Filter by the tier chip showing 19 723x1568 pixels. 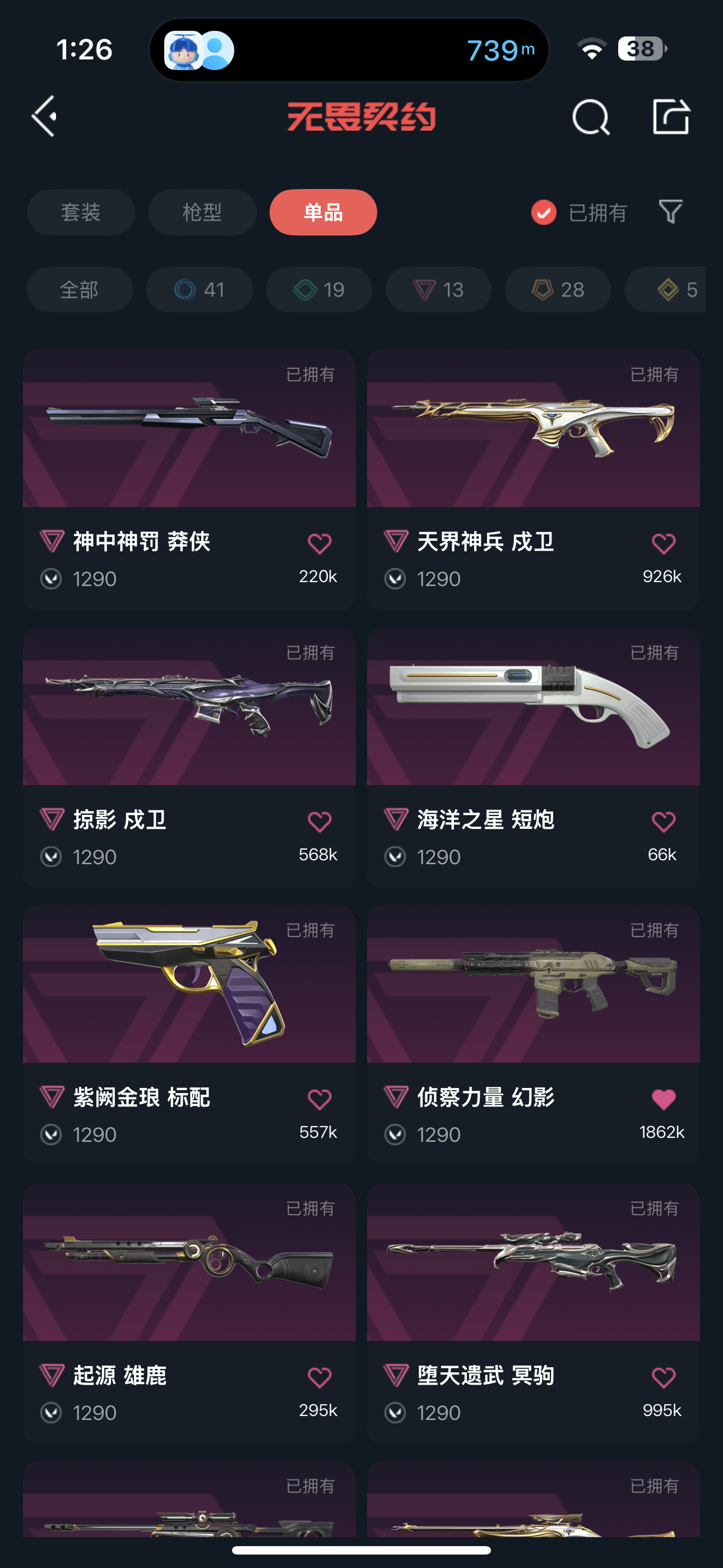tap(319, 290)
